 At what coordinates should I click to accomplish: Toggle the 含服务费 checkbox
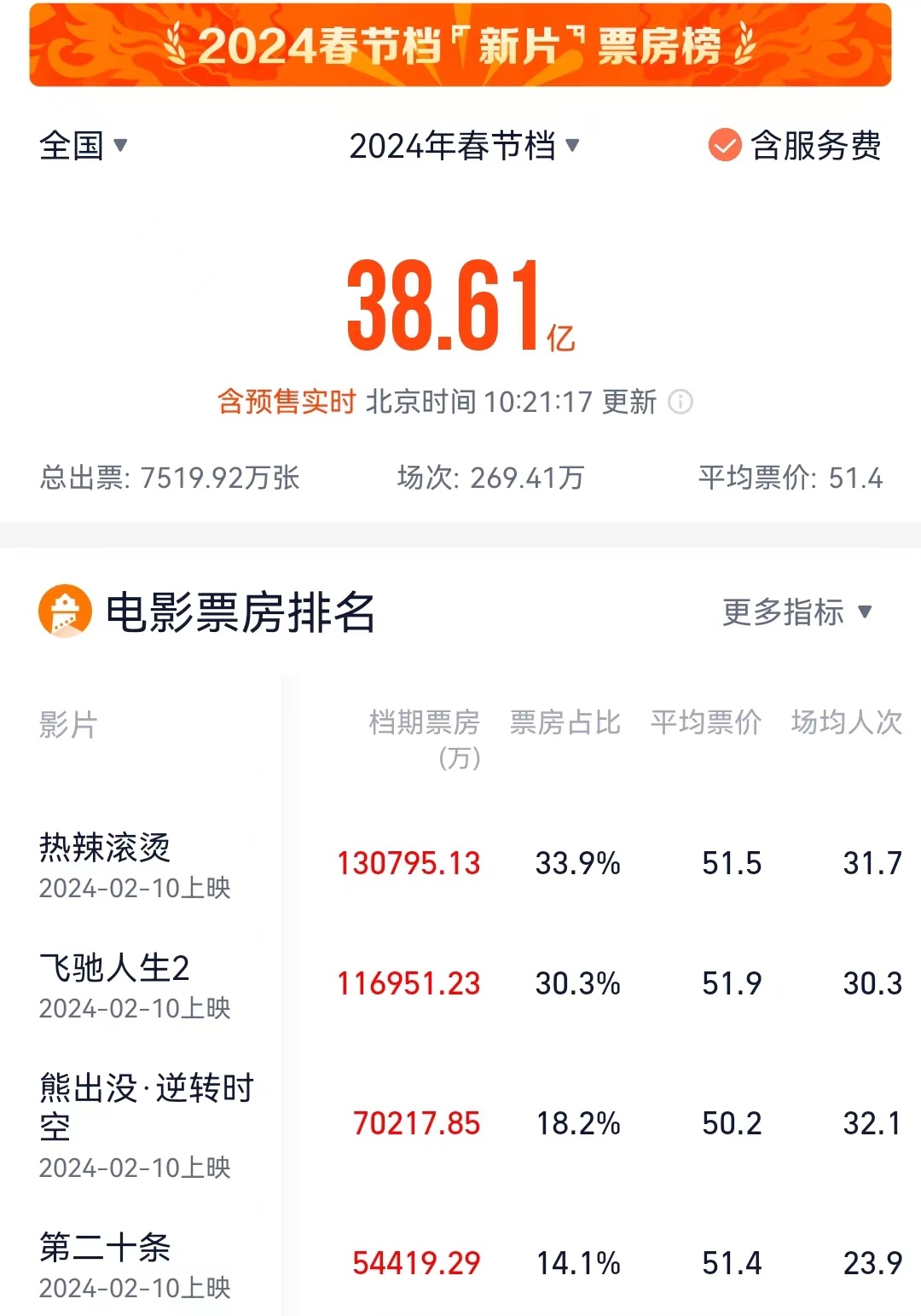[x=725, y=146]
